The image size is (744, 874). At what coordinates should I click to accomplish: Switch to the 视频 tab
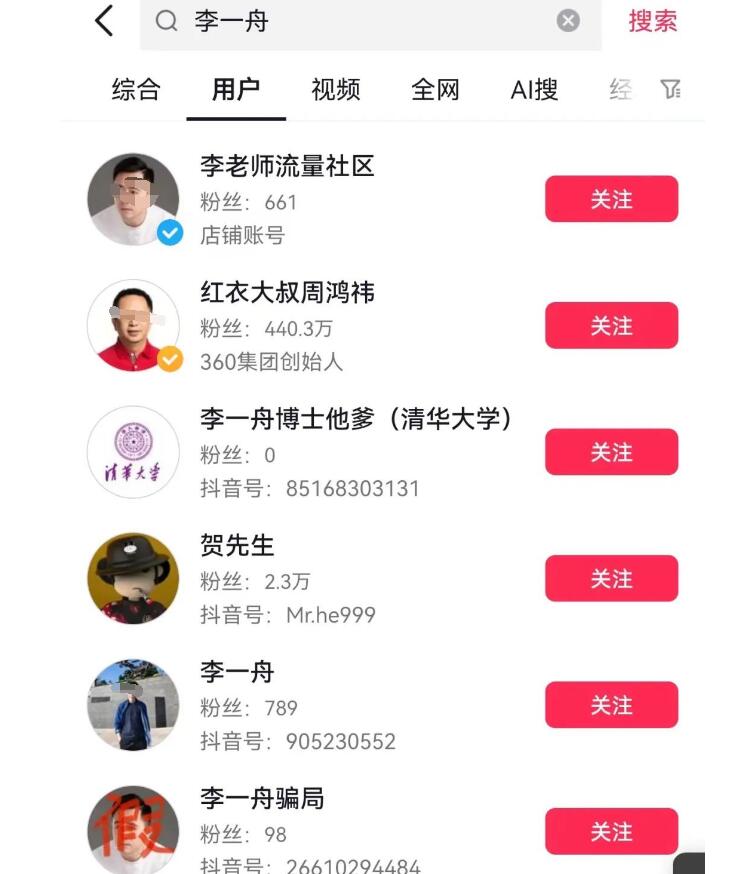point(335,89)
